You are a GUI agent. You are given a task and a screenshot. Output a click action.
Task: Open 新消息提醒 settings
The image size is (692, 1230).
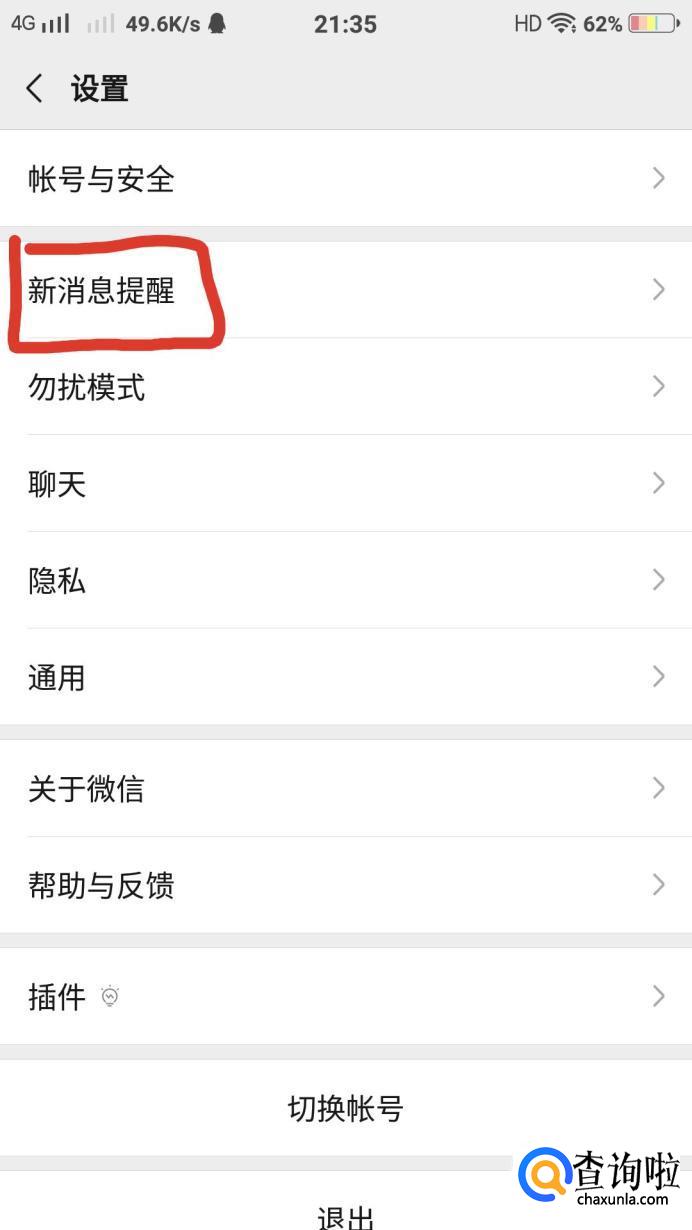click(x=345, y=290)
